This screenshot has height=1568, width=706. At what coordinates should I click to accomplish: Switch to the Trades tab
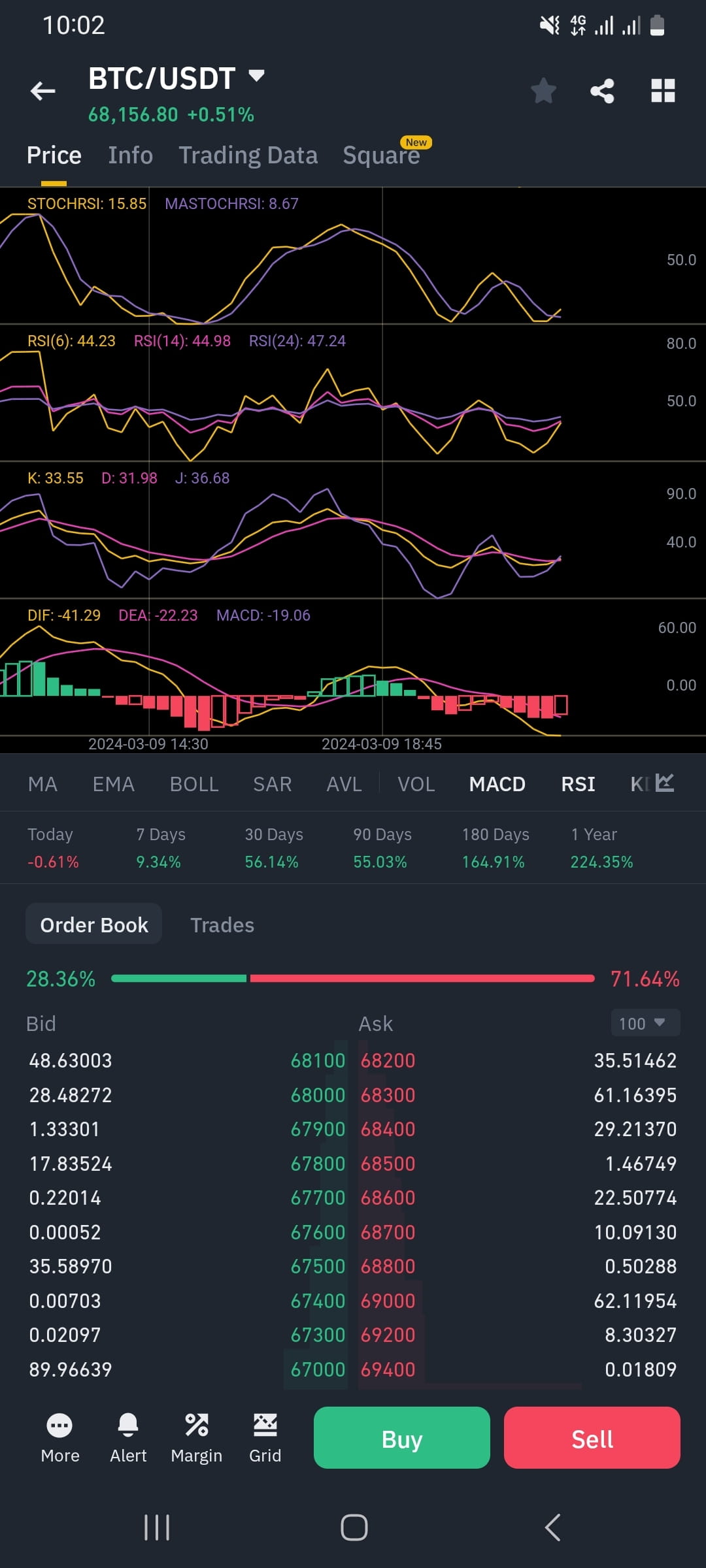point(222,924)
